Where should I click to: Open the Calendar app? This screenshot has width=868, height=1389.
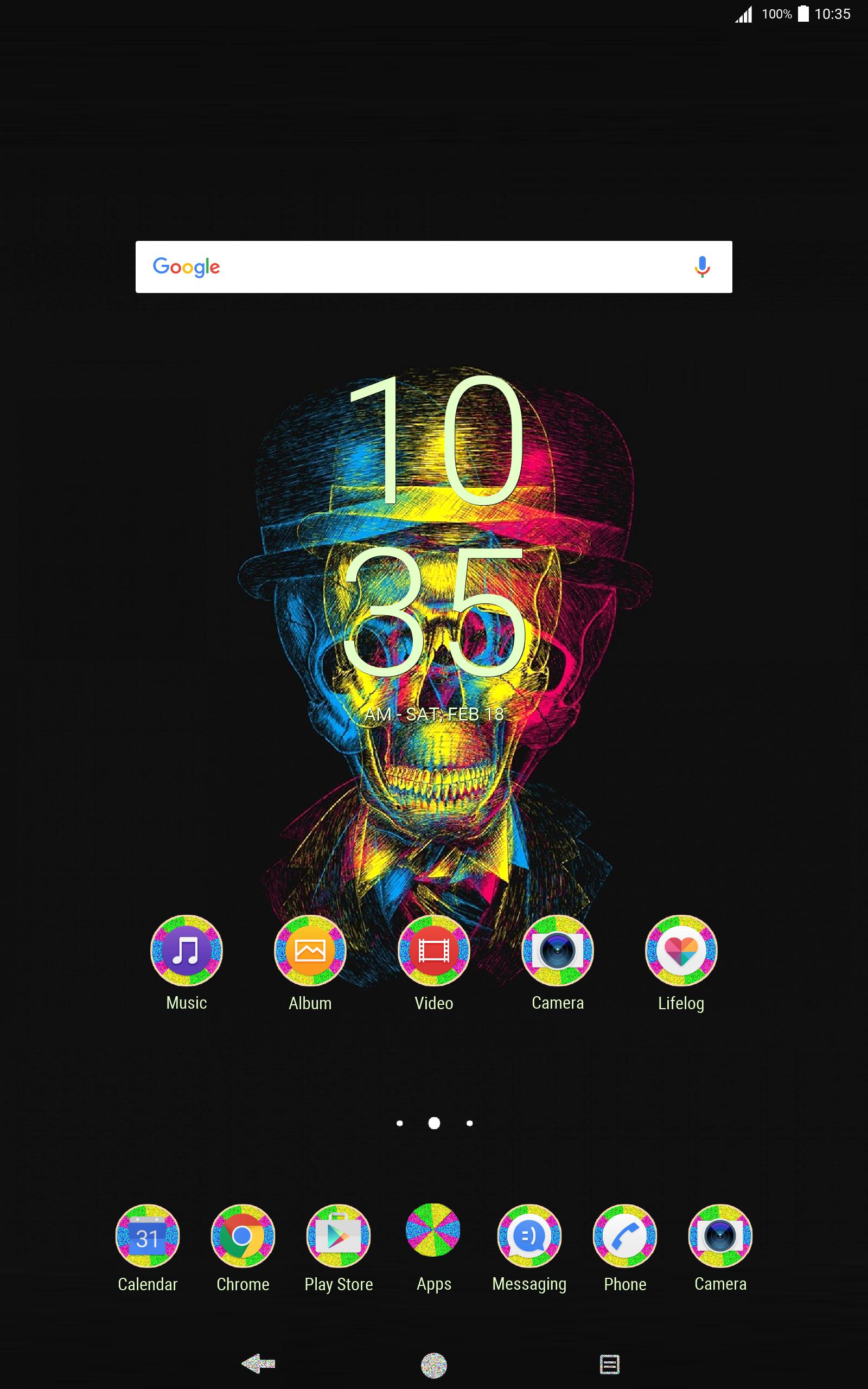(x=148, y=1236)
